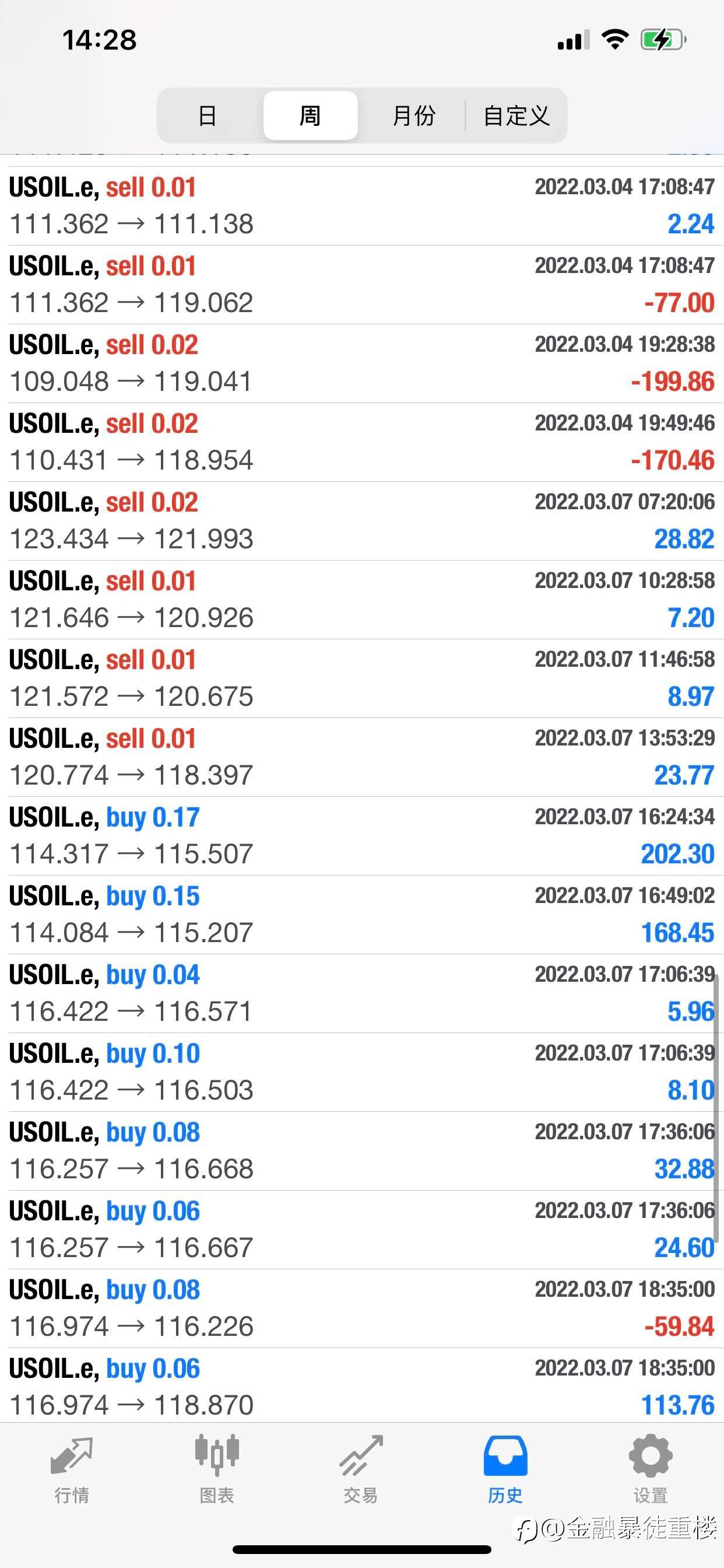The image size is (724, 1568).
Task: Switch to the 月份 period filter
Action: (414, 115)
